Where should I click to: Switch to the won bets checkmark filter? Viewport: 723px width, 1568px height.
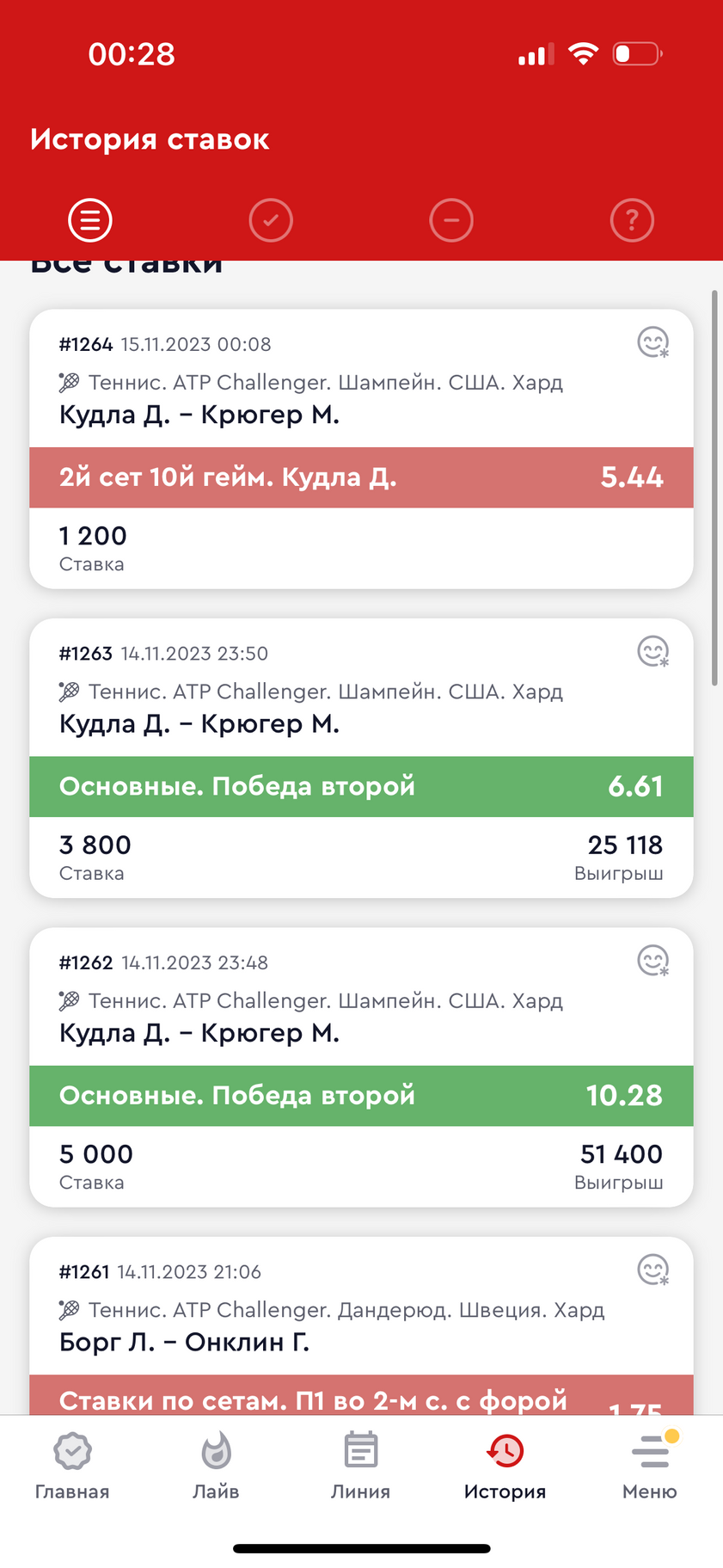(x=271, y=220)
